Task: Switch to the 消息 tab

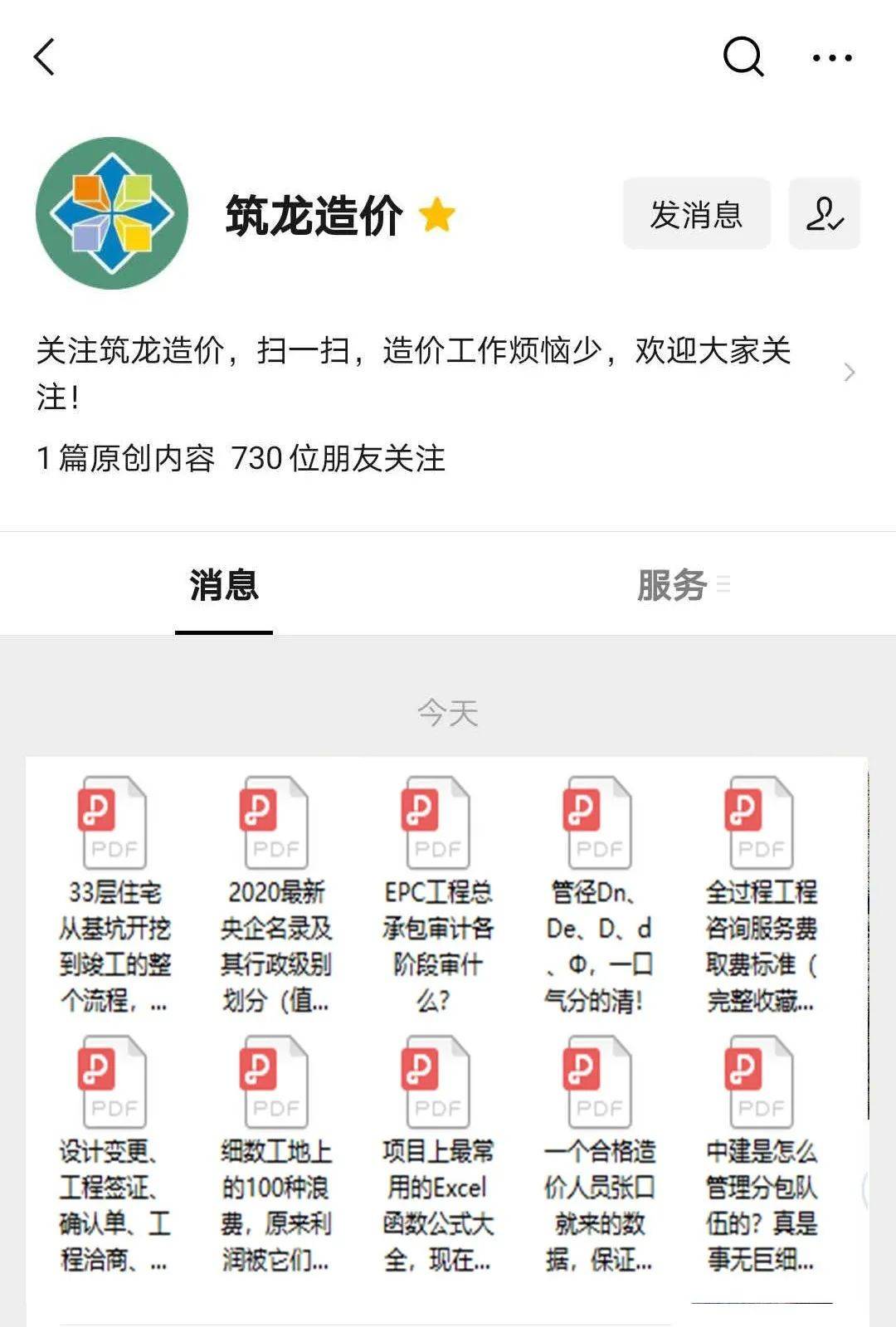Action: tap(224, 585)
